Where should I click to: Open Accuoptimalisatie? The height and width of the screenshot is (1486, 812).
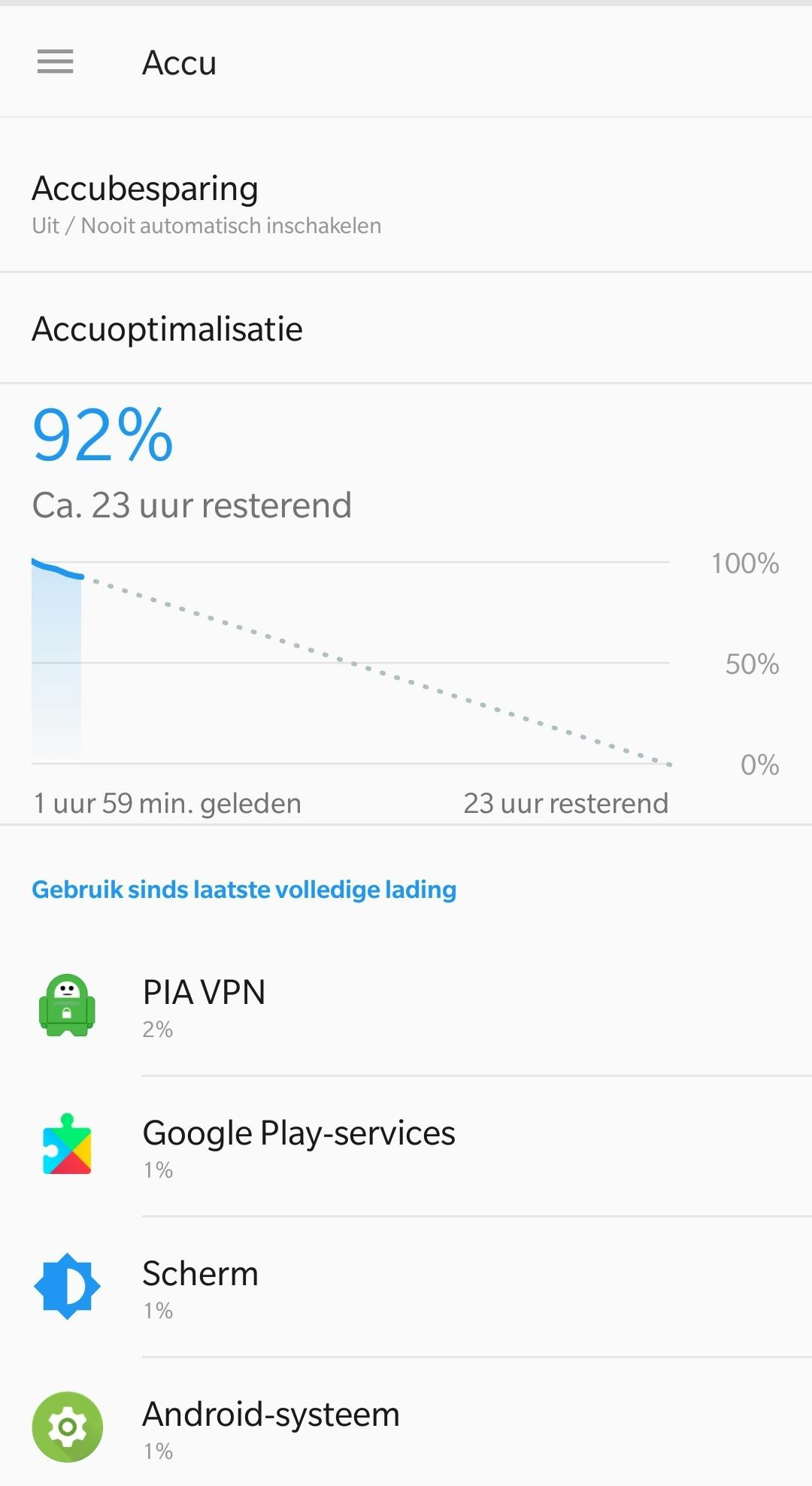click(x=406, y=329)
